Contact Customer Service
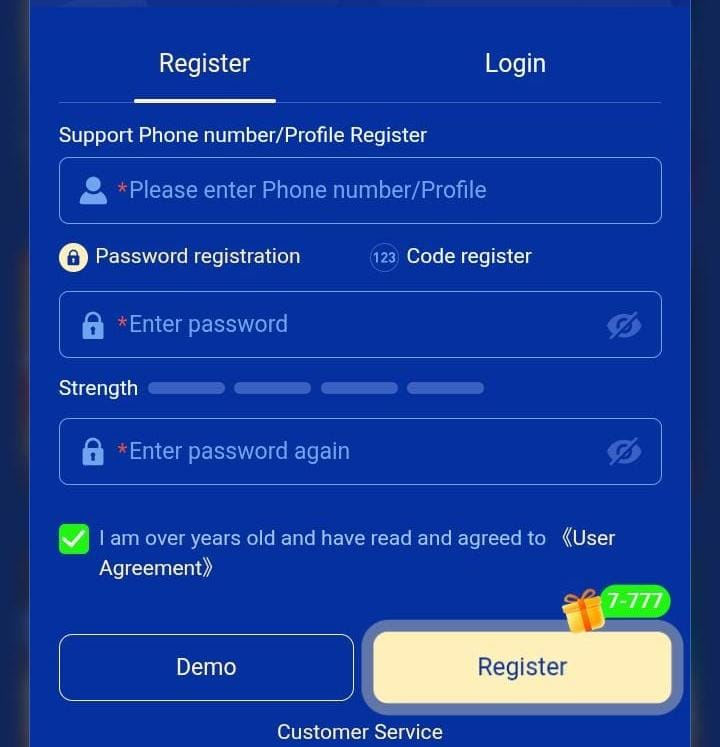720x747 pixels. [360, 732]
